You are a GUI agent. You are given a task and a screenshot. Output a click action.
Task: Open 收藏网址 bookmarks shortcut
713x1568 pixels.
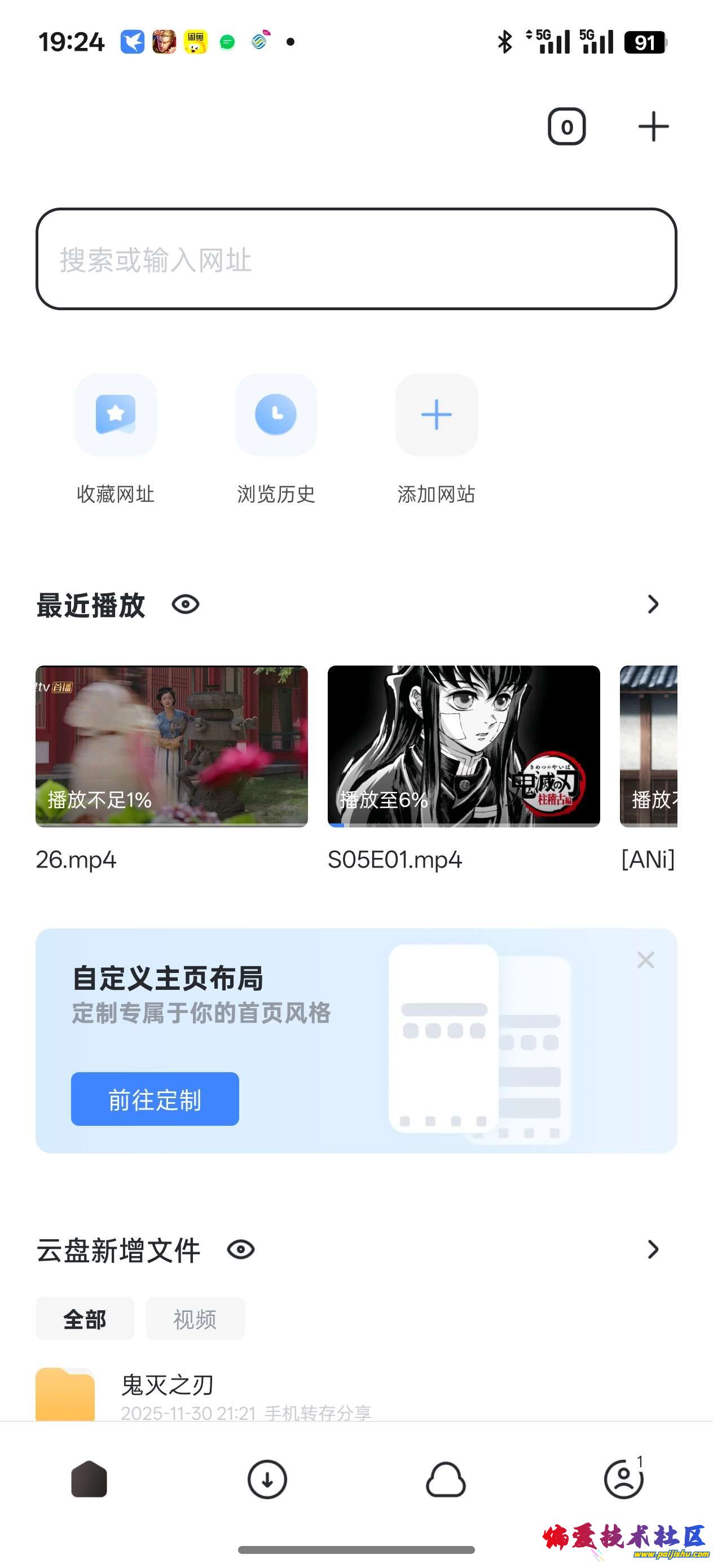tap(116, 415)
